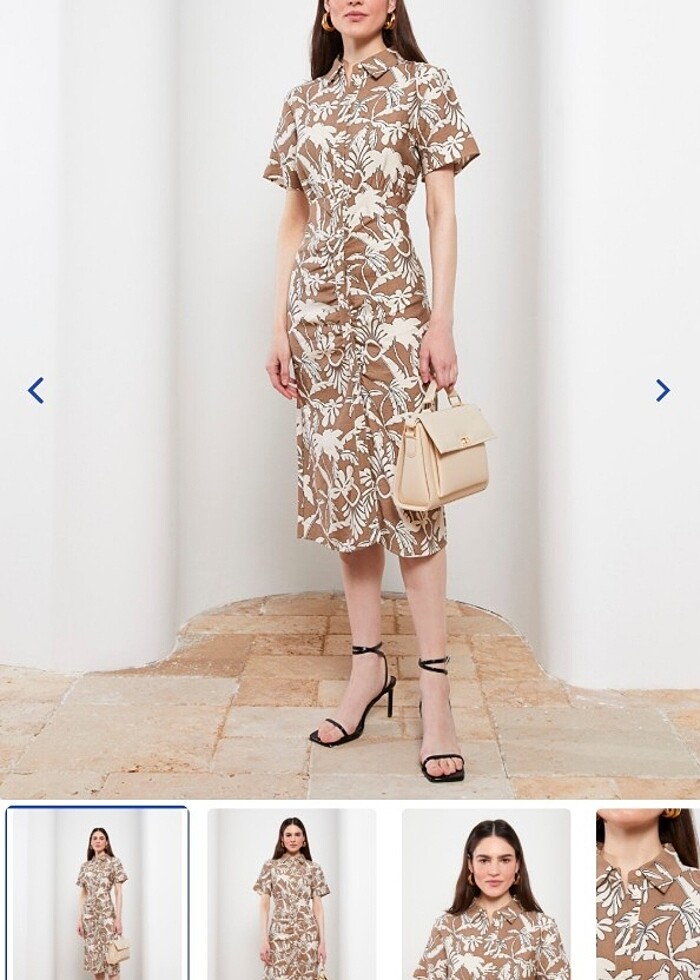700x980 pixels.
Task: Select the first thumbnail with handbag
Action: (x=97, y=893)
